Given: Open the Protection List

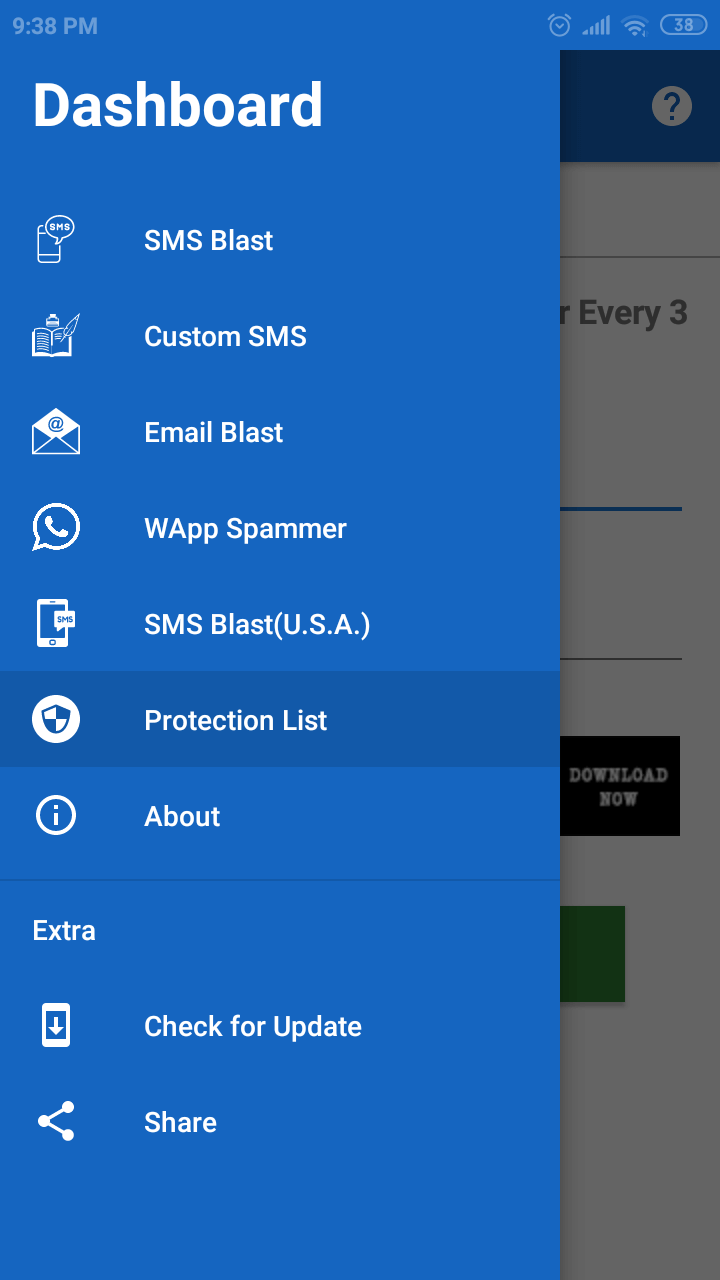Looking at the screenshot, I should coord(280,720).
